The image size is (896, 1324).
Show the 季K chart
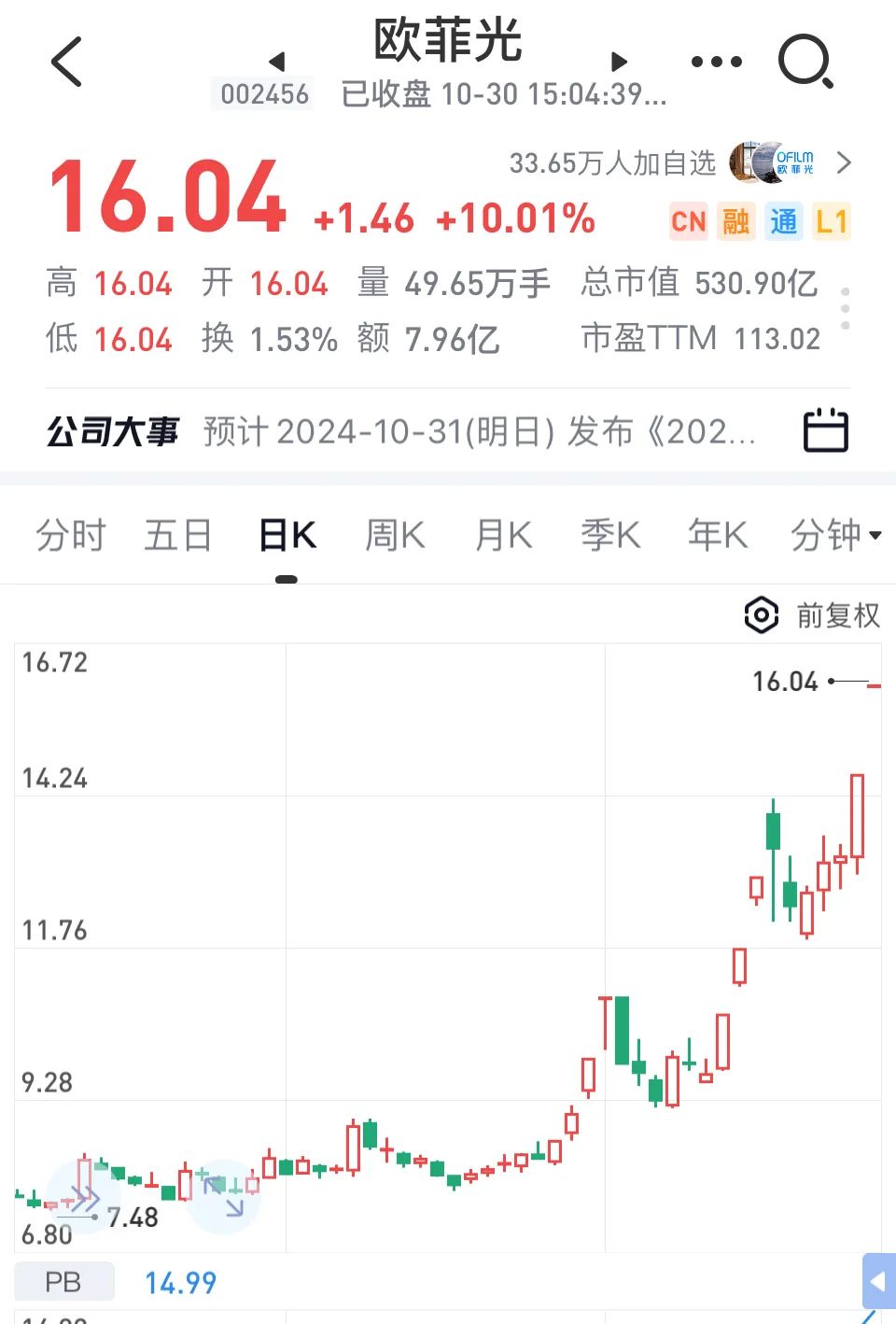610,536
